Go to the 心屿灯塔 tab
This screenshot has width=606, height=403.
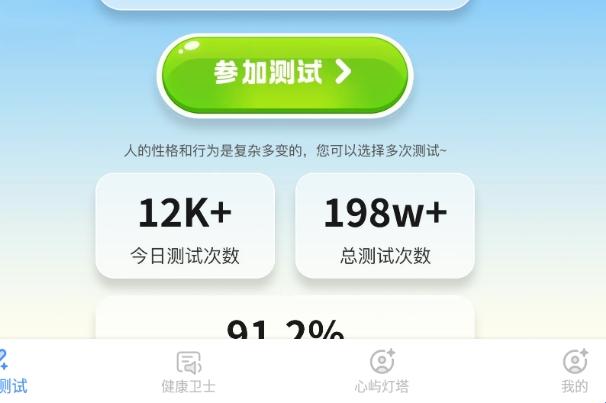[382, 372]
